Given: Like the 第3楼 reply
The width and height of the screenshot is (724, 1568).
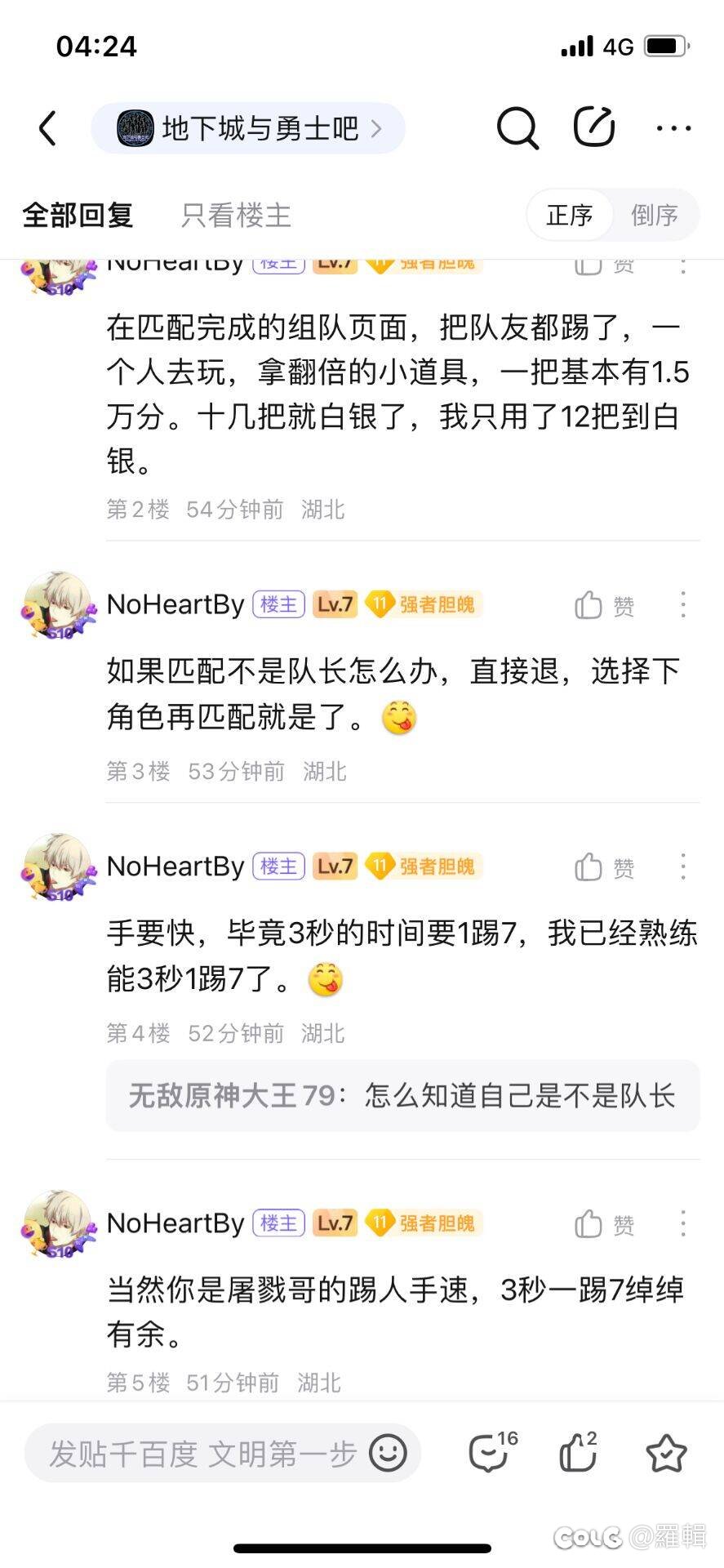Looking at the screenshot, I should 604,605.
